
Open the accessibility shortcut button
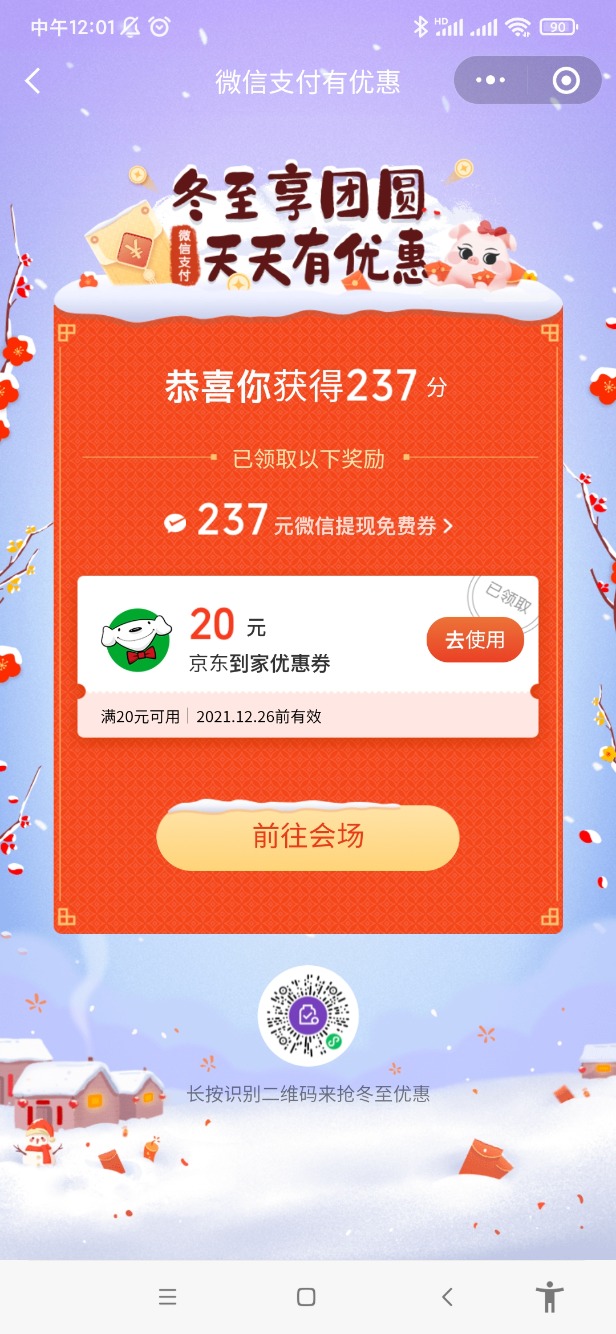point(549,1297)
